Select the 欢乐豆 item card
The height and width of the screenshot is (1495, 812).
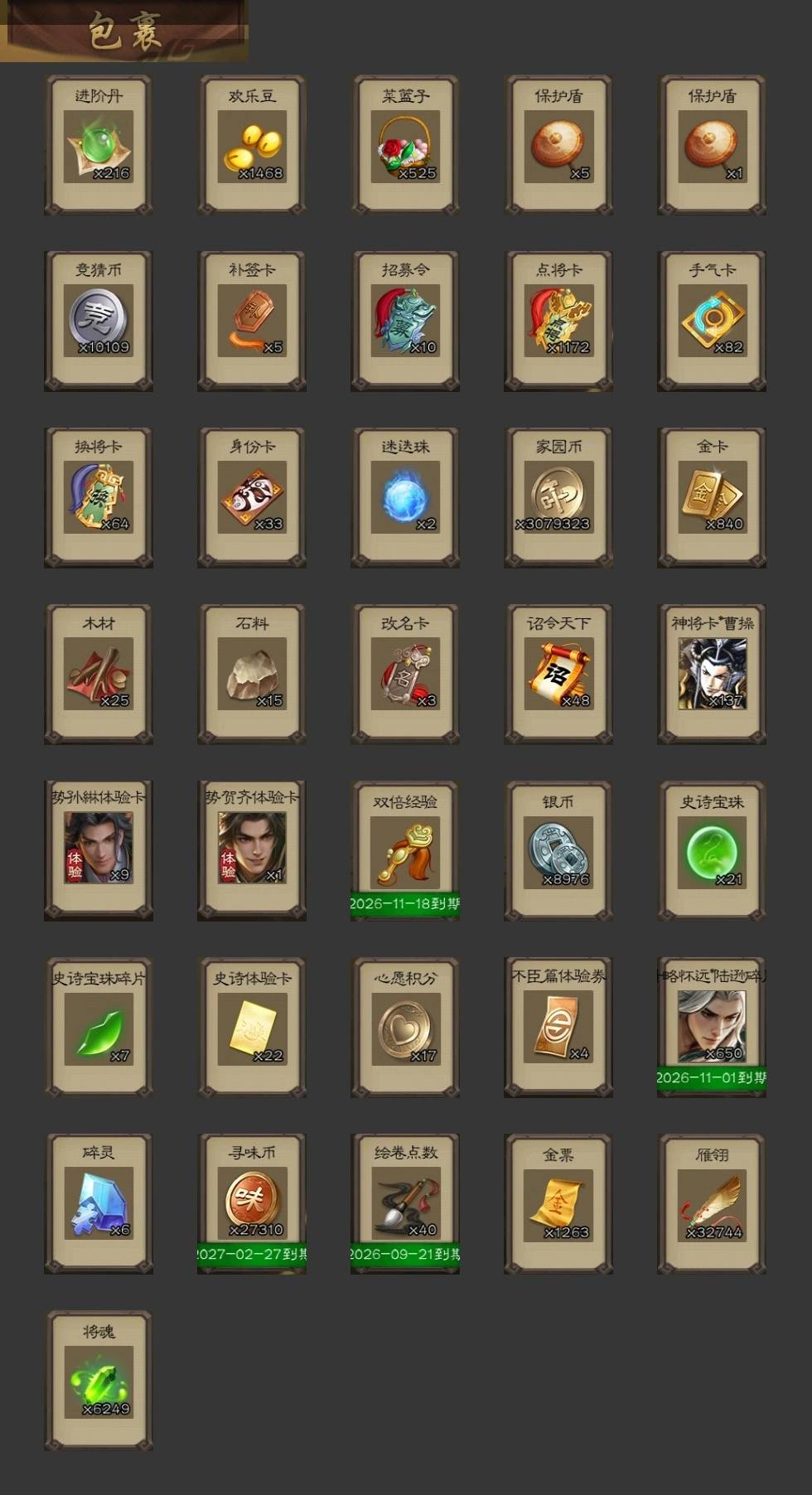pos(252,145)
